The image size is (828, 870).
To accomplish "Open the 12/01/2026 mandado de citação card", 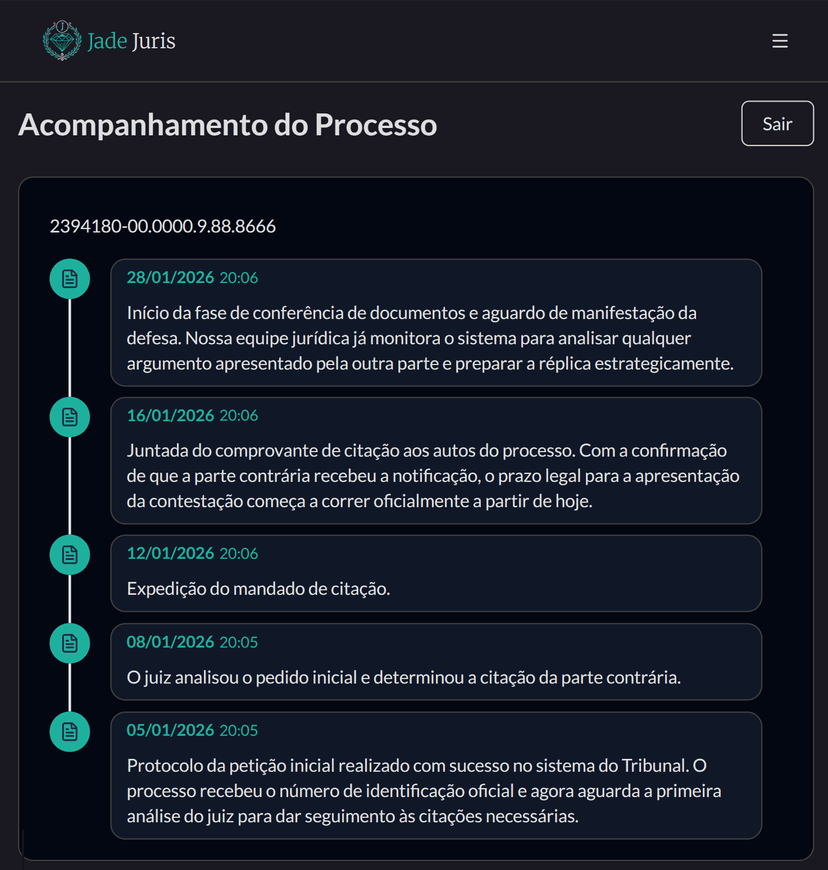I will pyautogui.click(x=436, y=573).
